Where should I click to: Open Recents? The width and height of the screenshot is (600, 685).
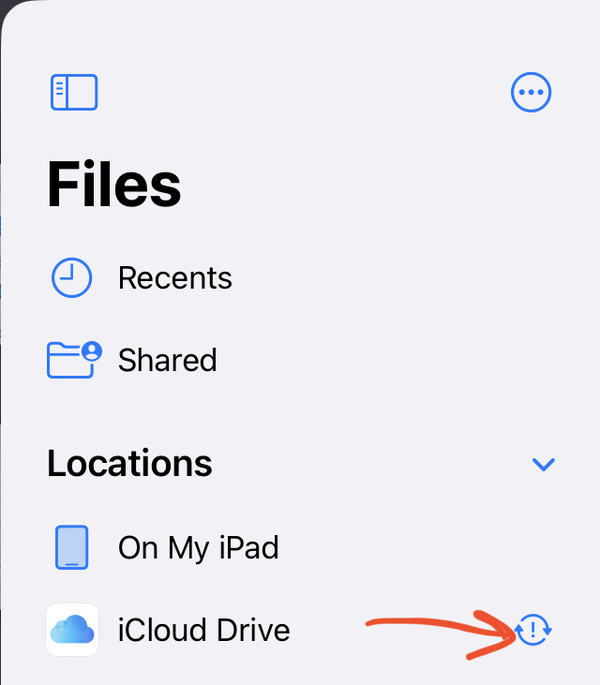(174, 278)
